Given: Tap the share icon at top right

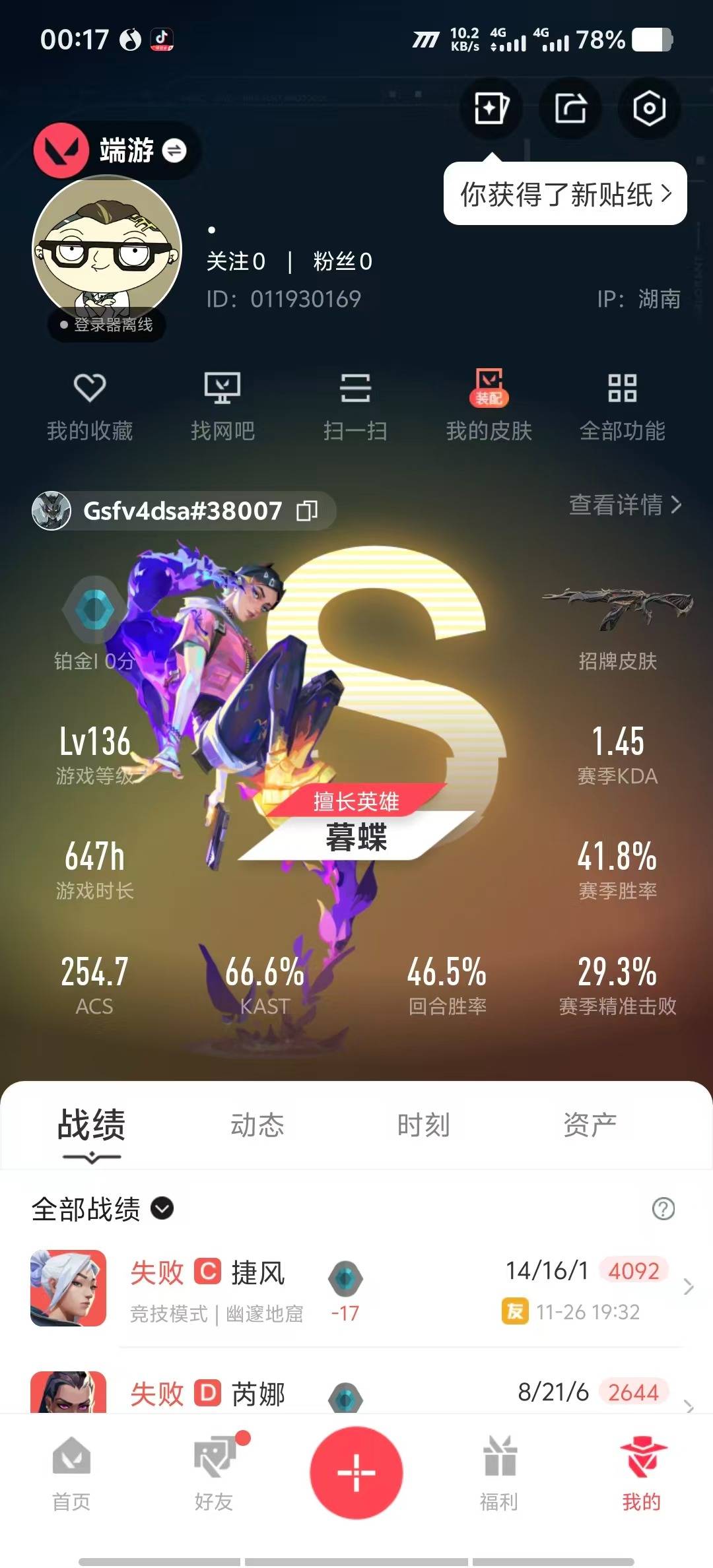Looking at the screenshot, I should tap(570, 108).
